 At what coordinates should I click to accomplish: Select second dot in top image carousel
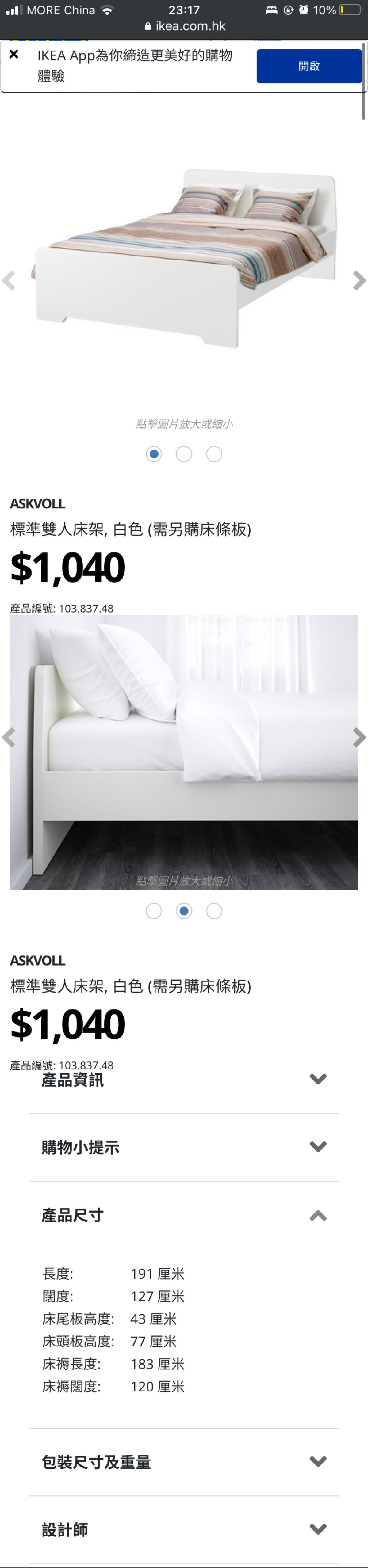(x=184, y=454)
